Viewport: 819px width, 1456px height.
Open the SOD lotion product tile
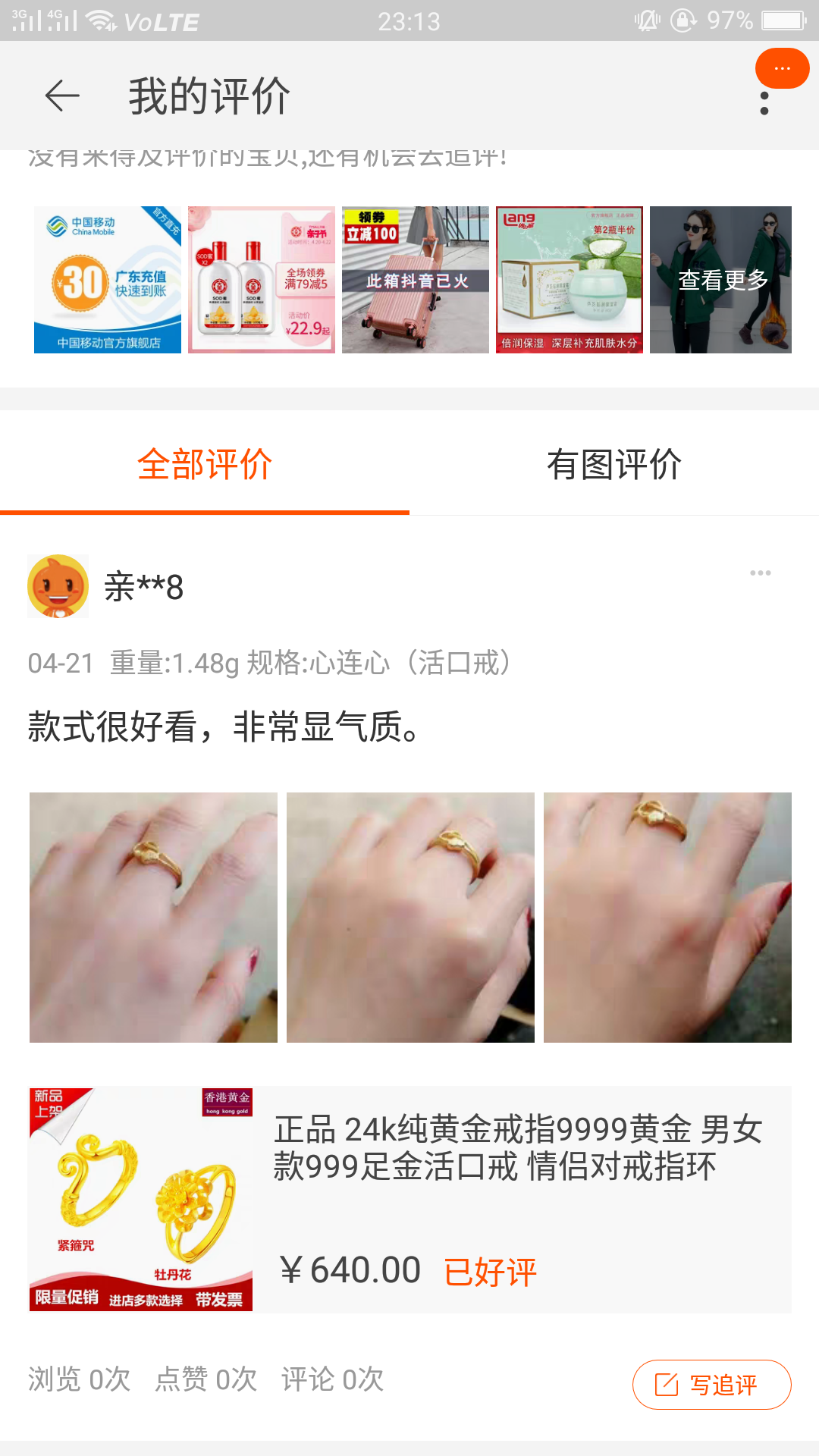262,280
